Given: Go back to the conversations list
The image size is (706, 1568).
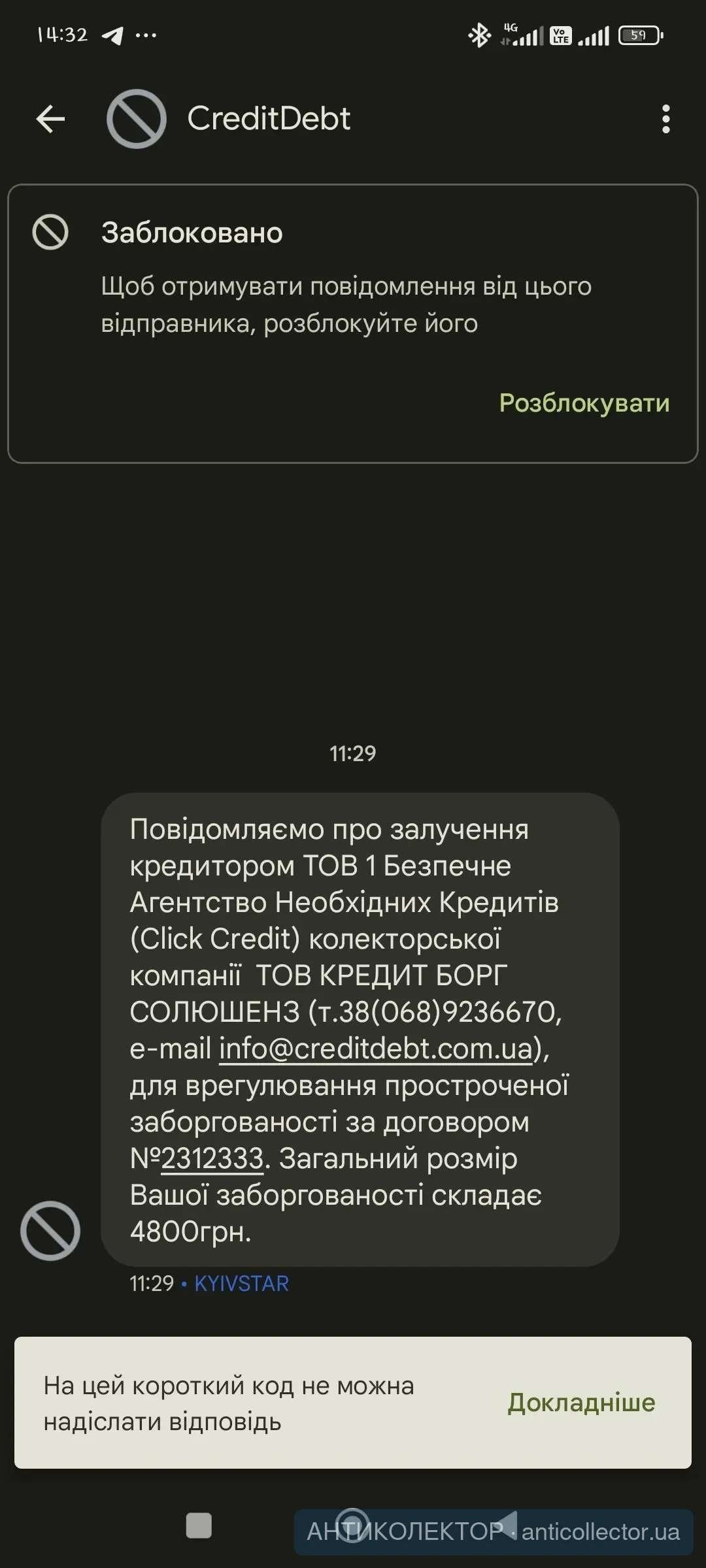Looking at the screenshot, I should pos(50,119).
